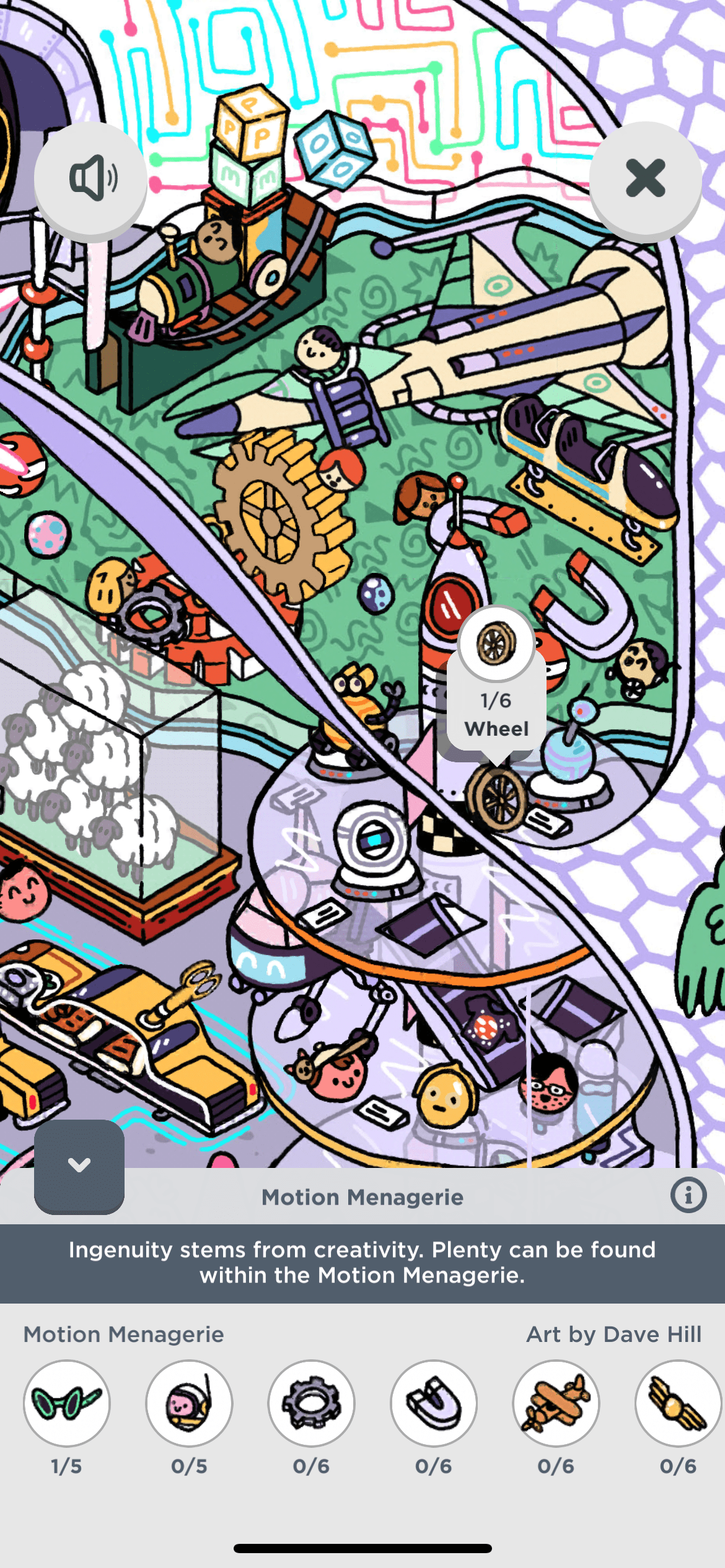This screenshot has width=725, height=1568.
Task: Select the biplane item tracker
Action: (x=556, y=1403)
